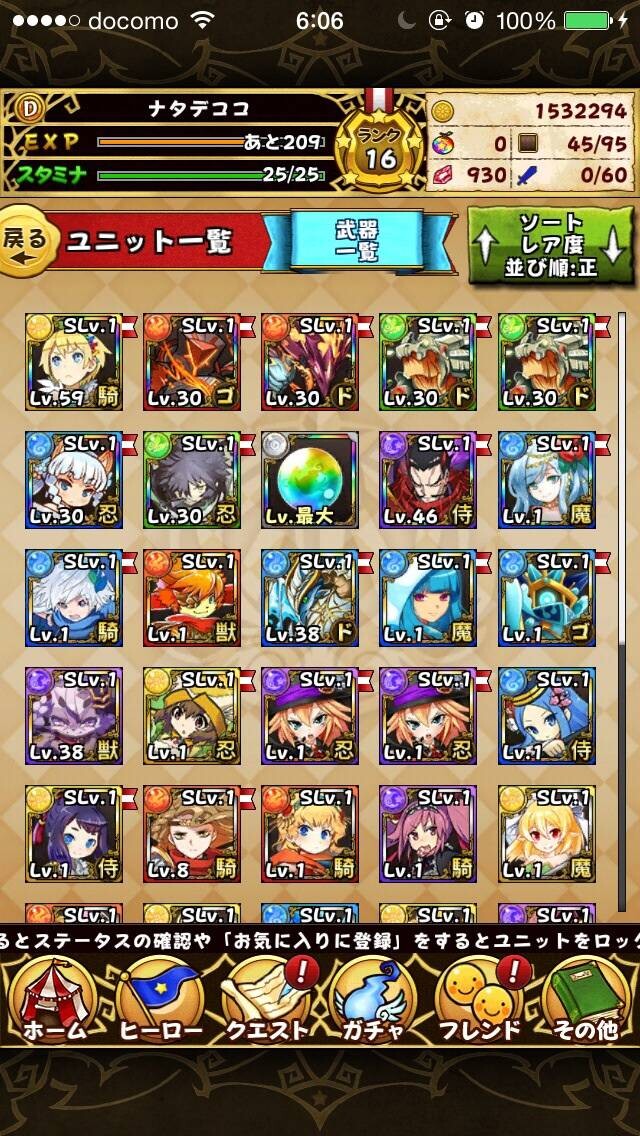640x1136 pixels.
Task: Select the Lv.最大 rainbow orb unit
Action: pos(310,480)
